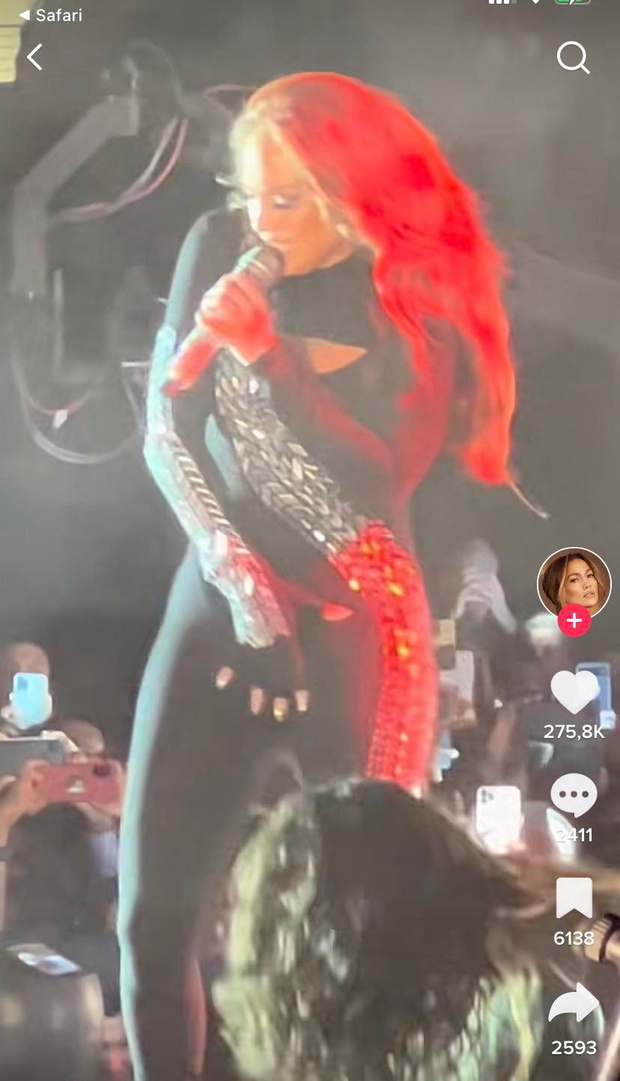Return to Safari via the status bar link

point(50,14)
